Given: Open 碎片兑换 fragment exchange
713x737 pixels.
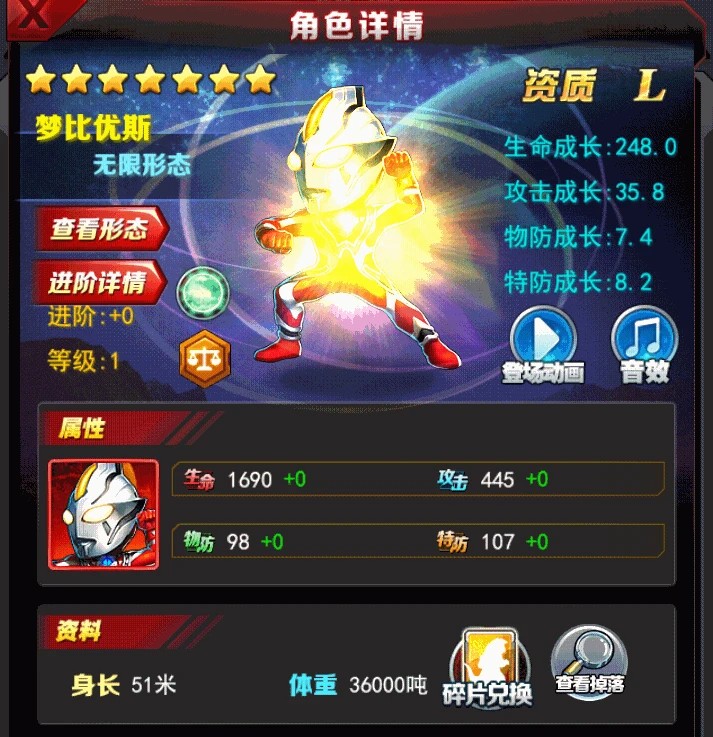Looking at the screenshot, I should point(487,666).
